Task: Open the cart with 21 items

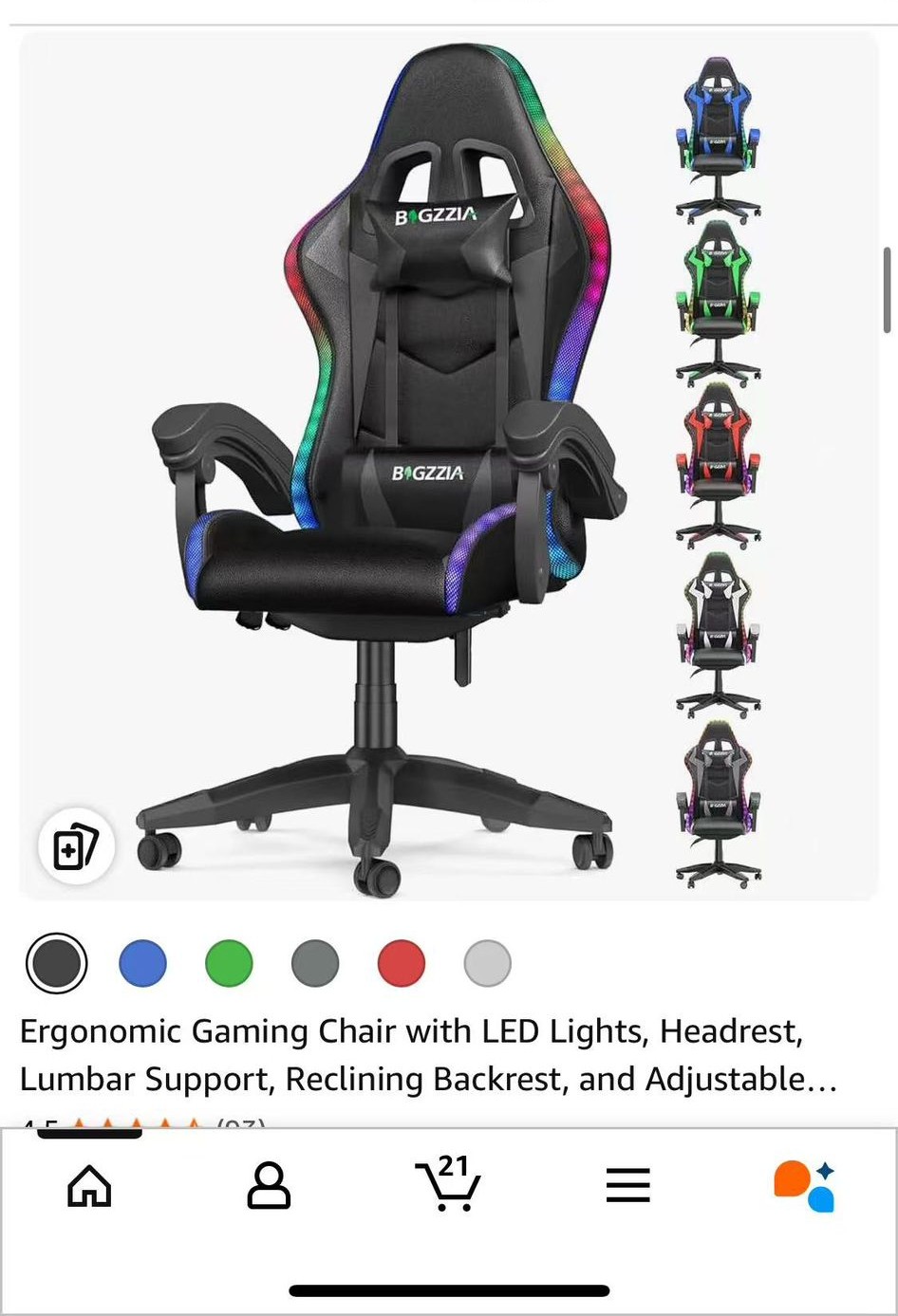Action: tap(448, 1184)
